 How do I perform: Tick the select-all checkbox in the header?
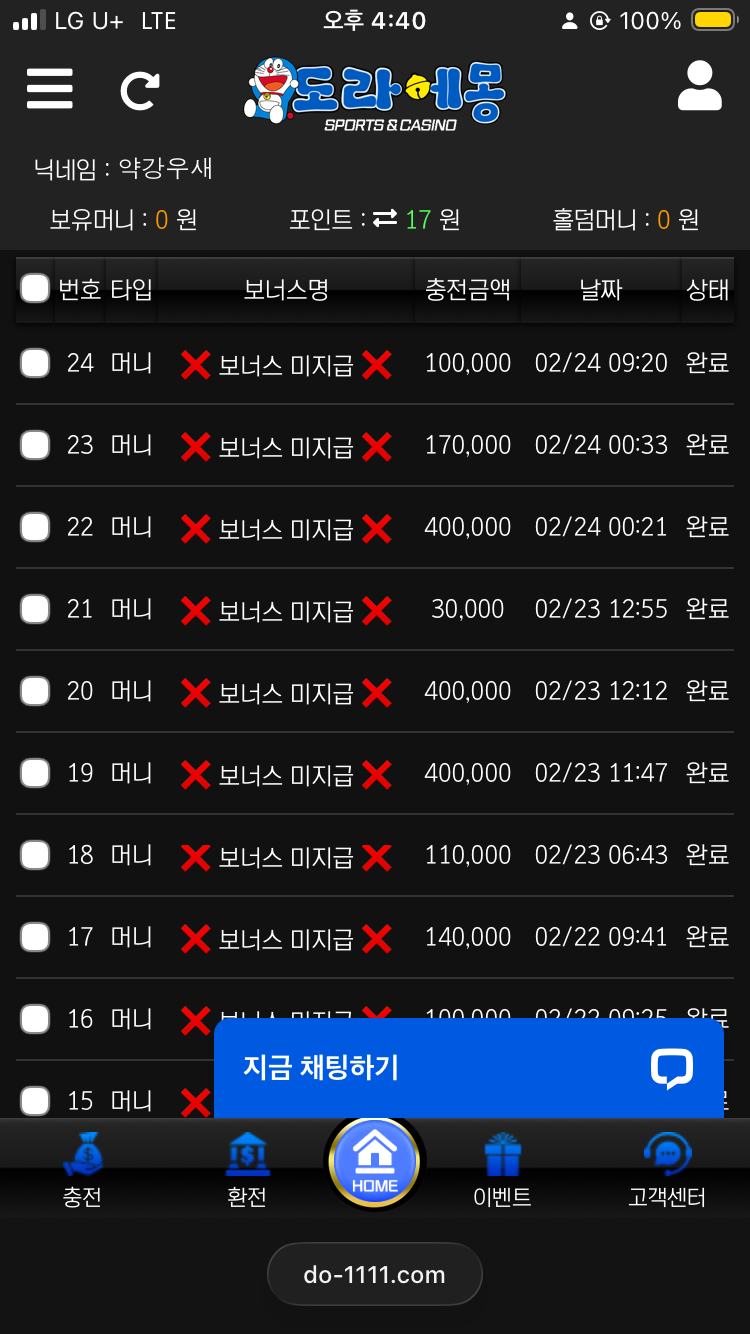tap(35, 289)
